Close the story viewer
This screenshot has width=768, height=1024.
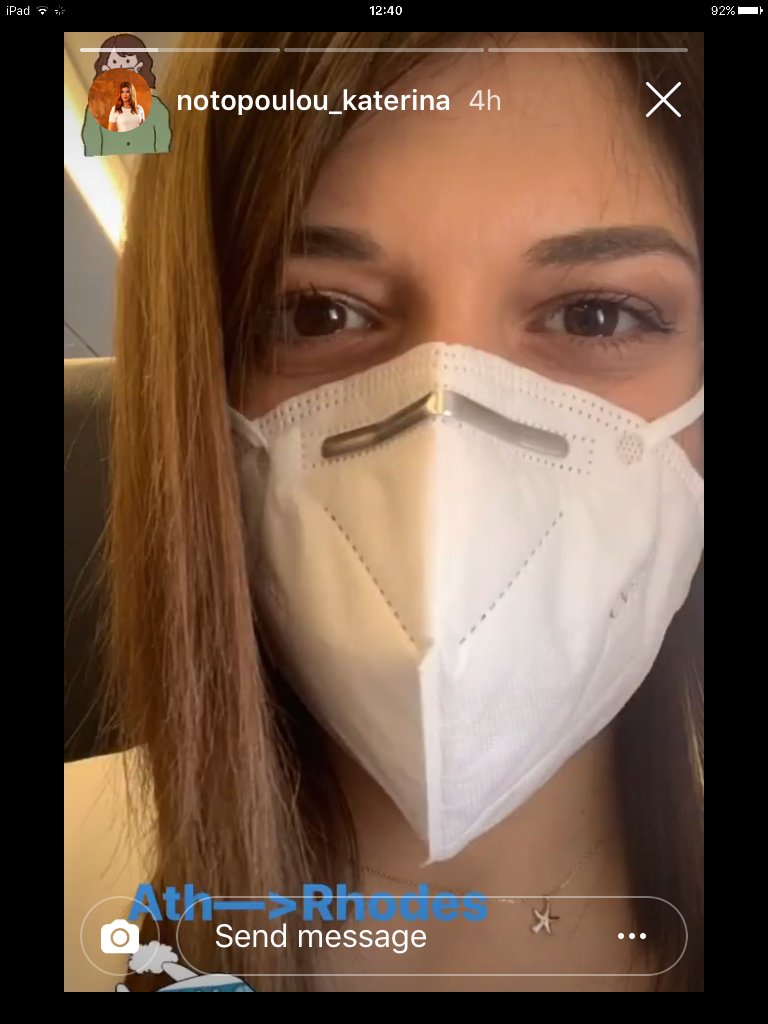pyautogui.click(x=663, y=100)
